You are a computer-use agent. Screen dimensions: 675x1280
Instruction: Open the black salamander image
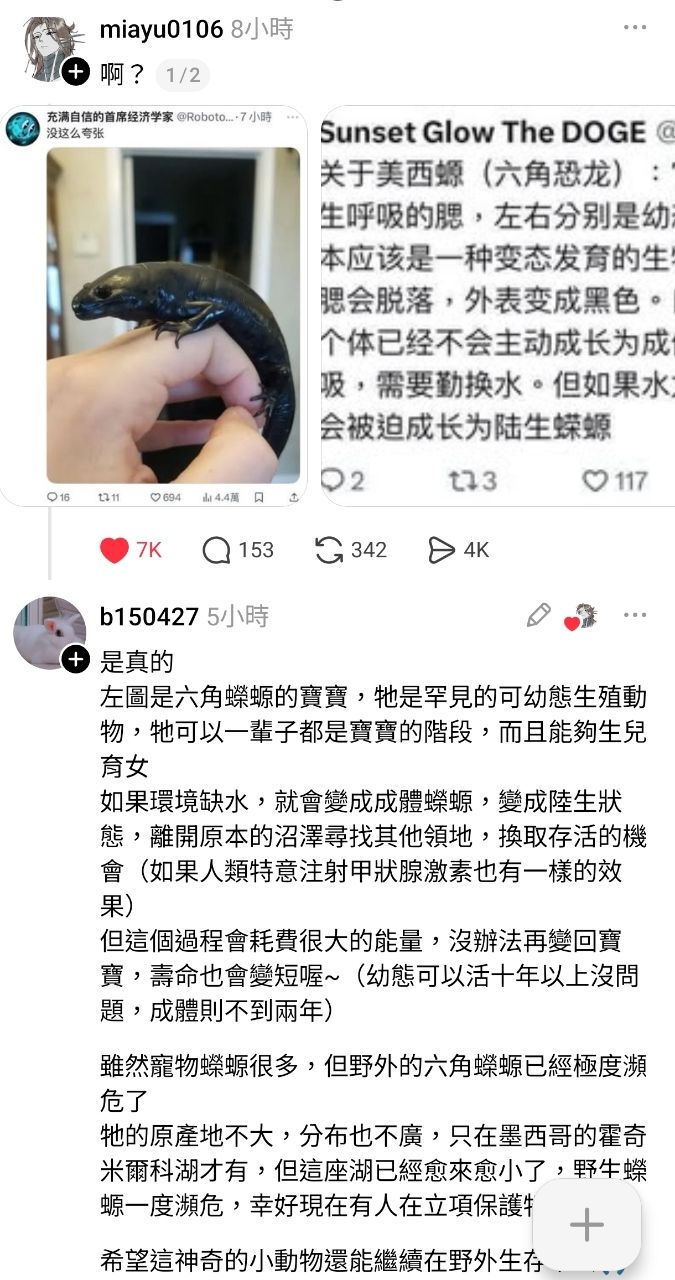pyautogui.click(x=153, y=305)
